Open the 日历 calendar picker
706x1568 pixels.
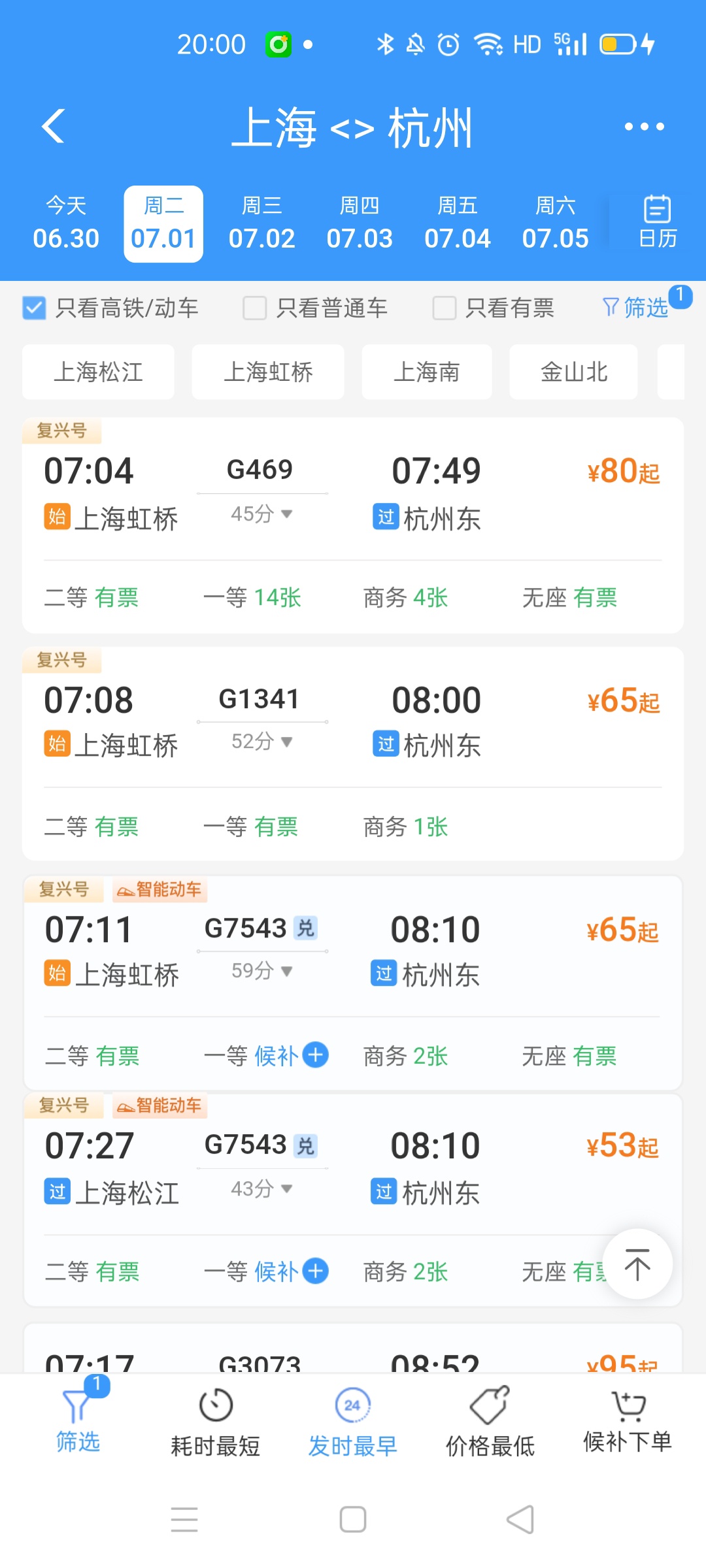click(657, 222)
